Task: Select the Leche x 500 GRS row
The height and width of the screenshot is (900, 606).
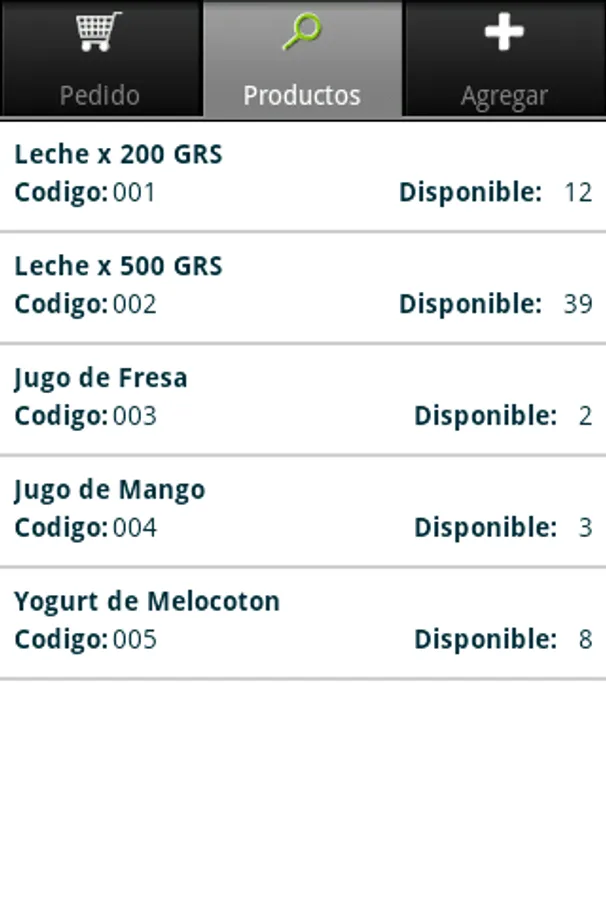Action: point(302,286)
